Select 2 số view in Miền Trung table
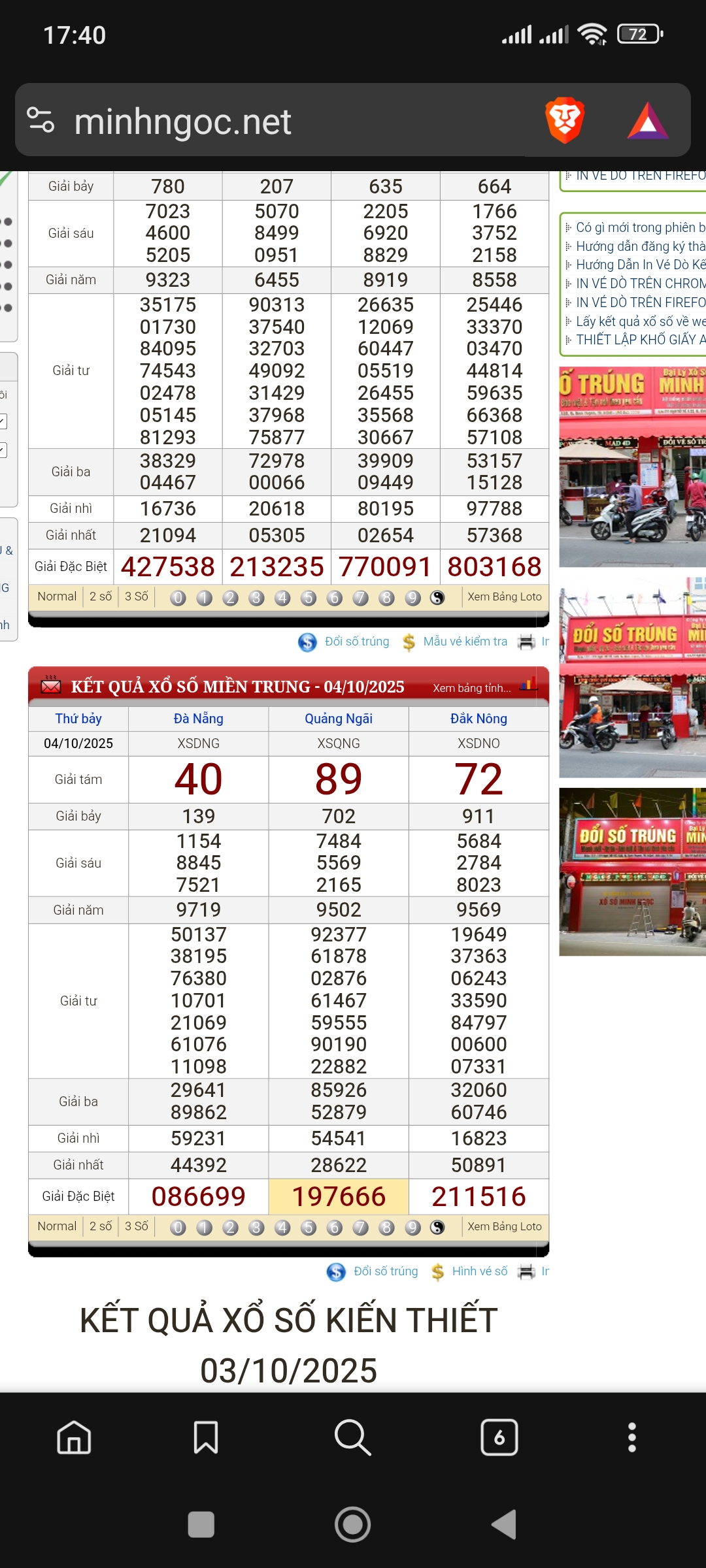This screenshot has width=706, height=1568. (101, 1226)
